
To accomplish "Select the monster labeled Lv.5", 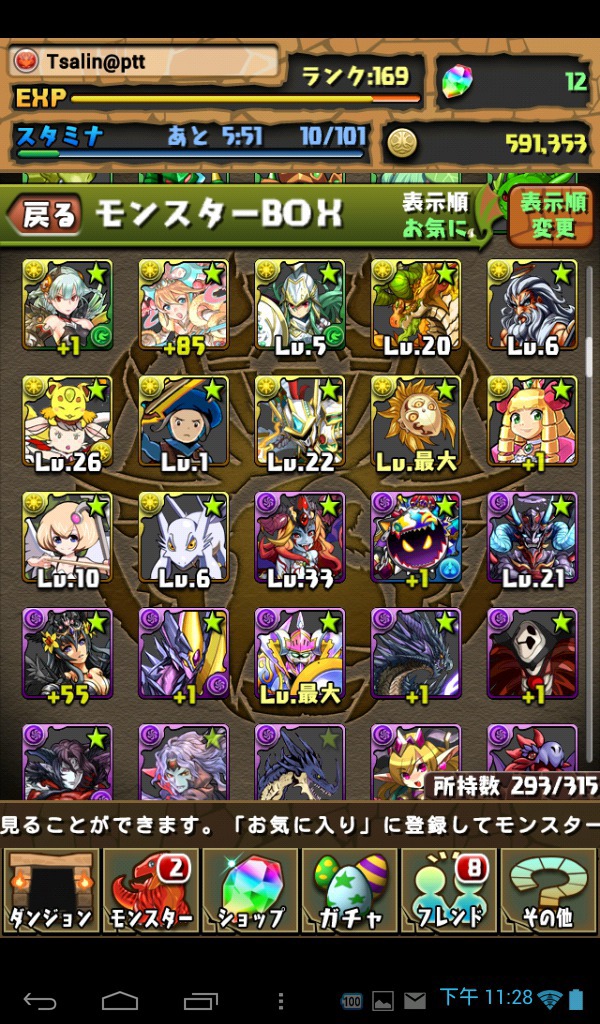I will [x=299, y=305].
